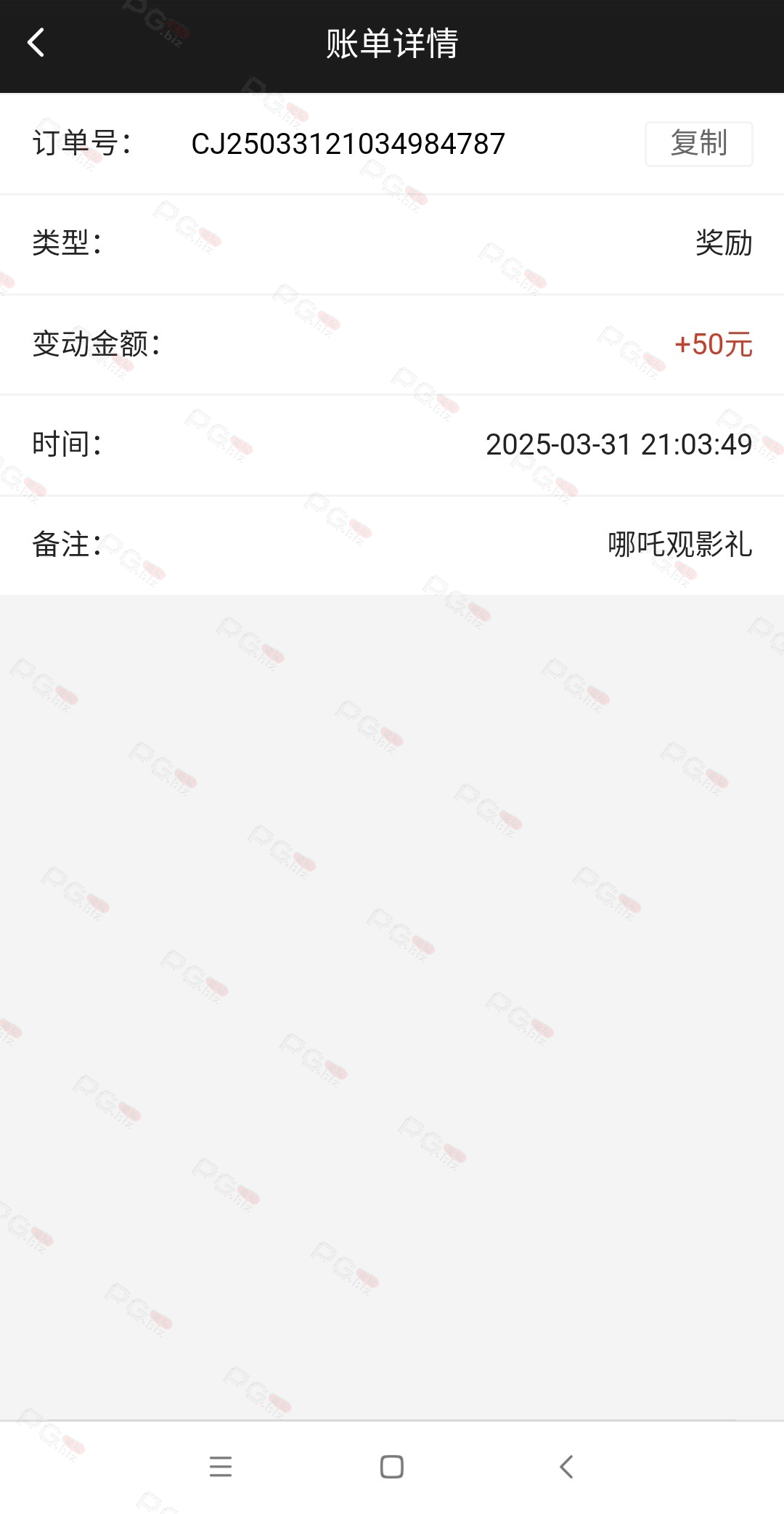Tap the system back arrow in the navigation bar
The width and height of the screenshot is (784, 1514).
[566, 1467]
